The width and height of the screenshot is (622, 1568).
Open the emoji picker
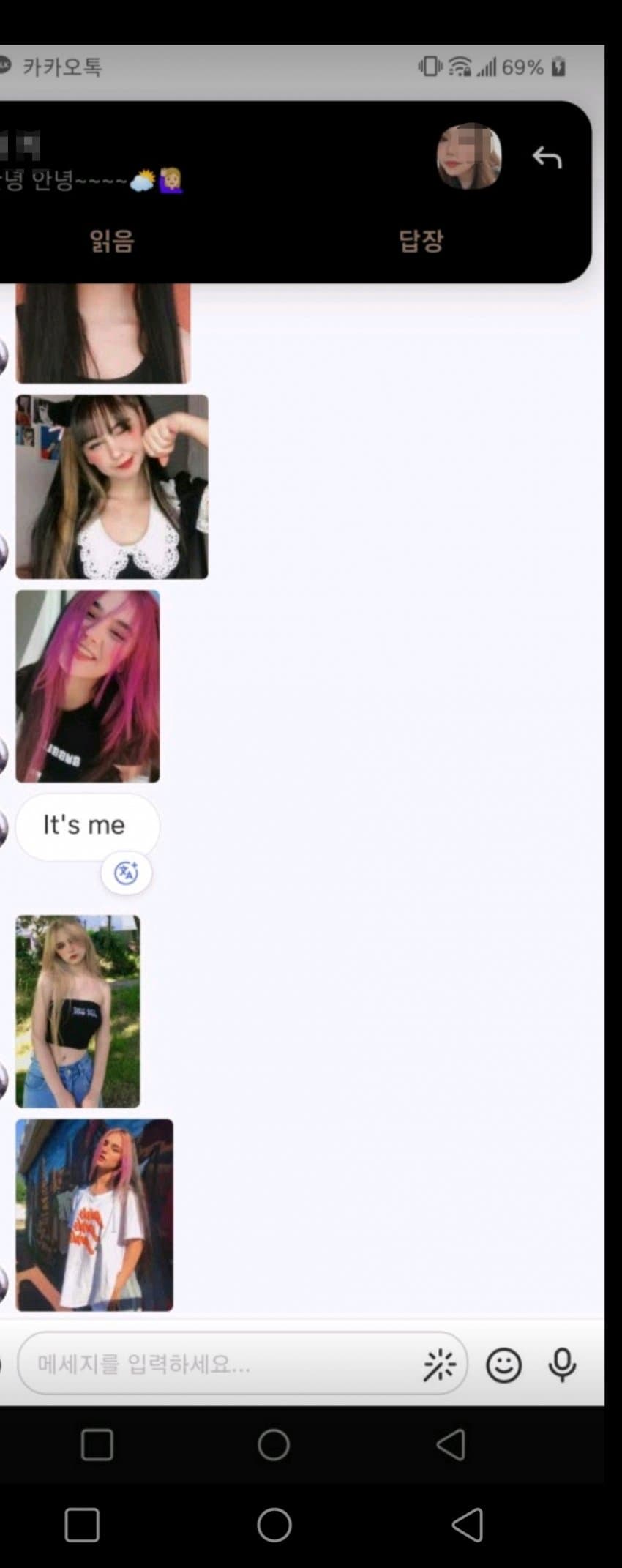click(x=503, y=1365)
